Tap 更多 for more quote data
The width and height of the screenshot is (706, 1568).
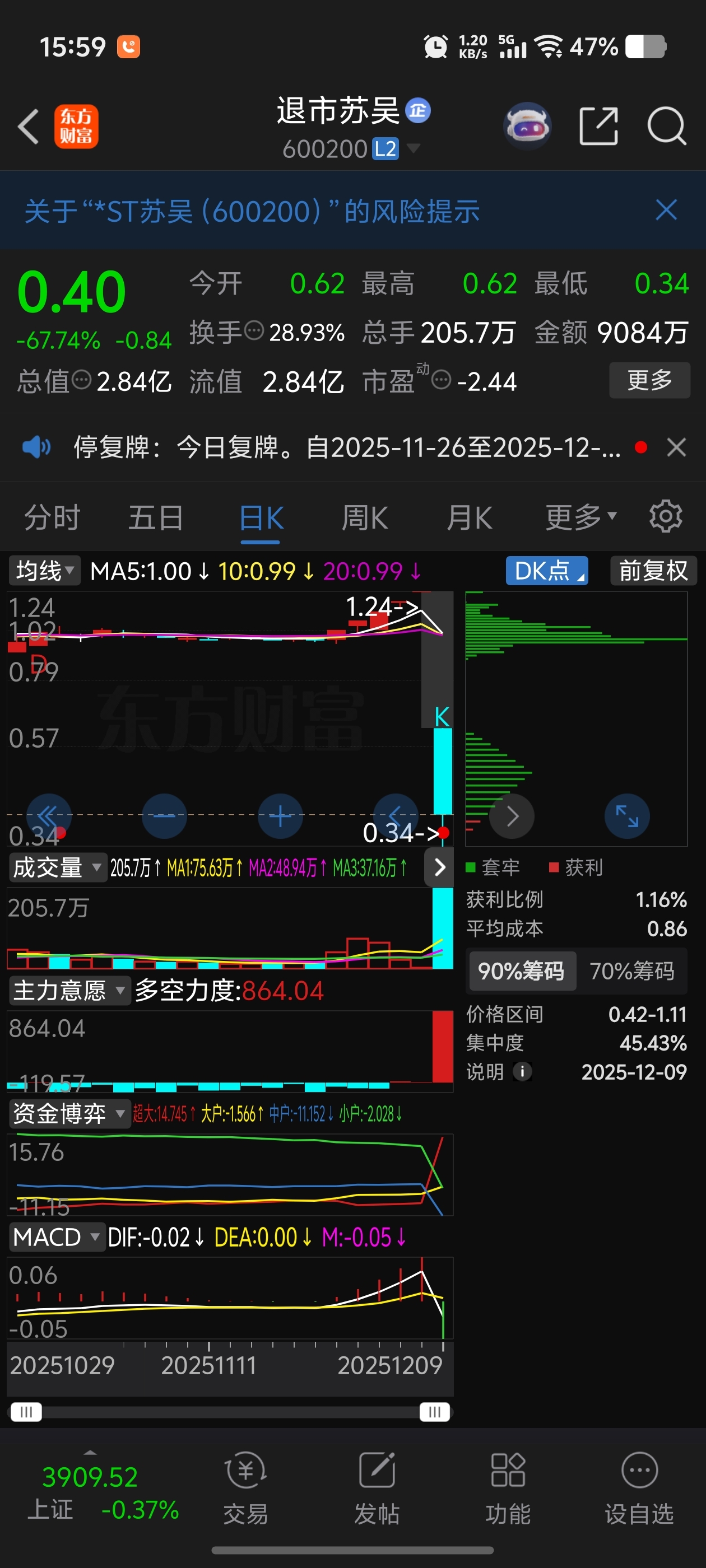tap(649, 380)
